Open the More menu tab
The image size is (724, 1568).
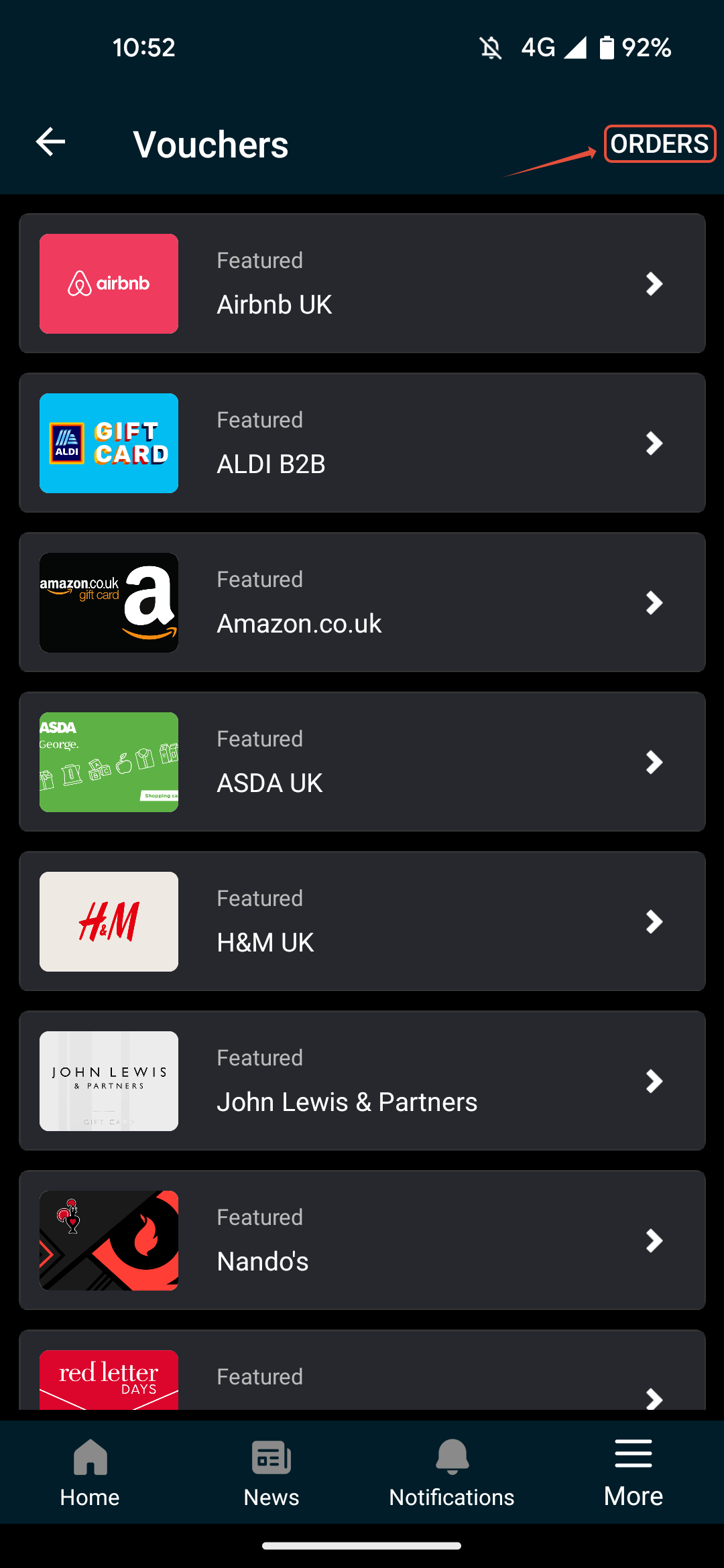click(633, 1473)
